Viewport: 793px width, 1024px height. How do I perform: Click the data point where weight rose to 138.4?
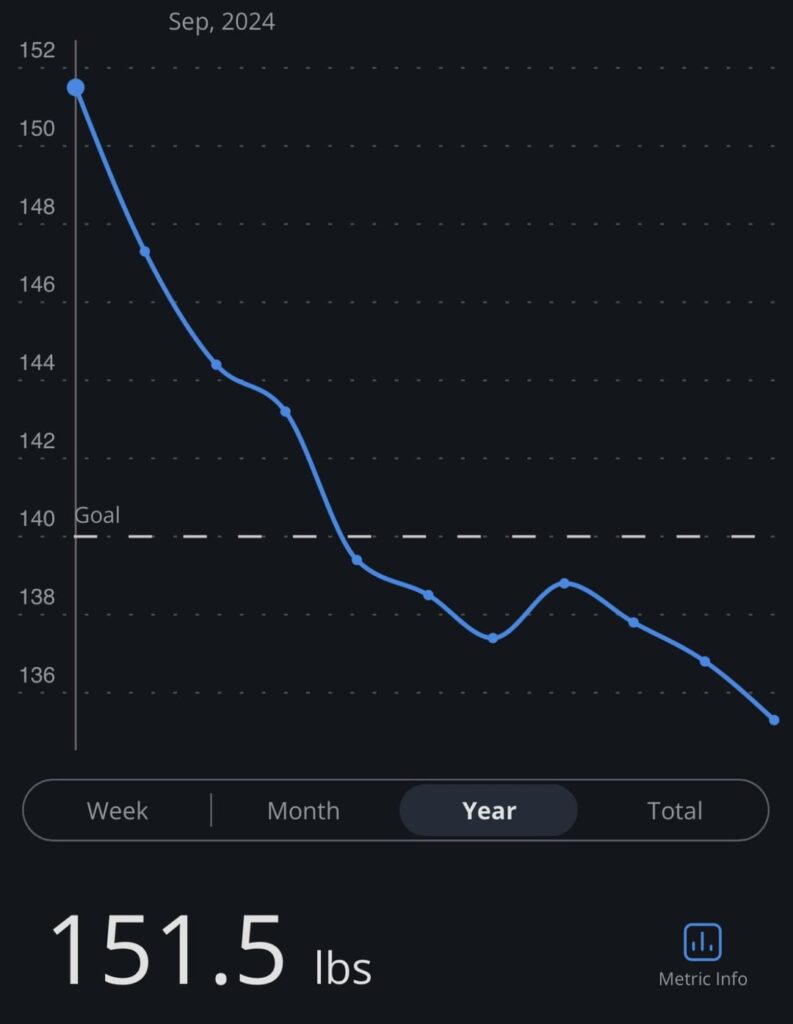[x=564, y=583]
